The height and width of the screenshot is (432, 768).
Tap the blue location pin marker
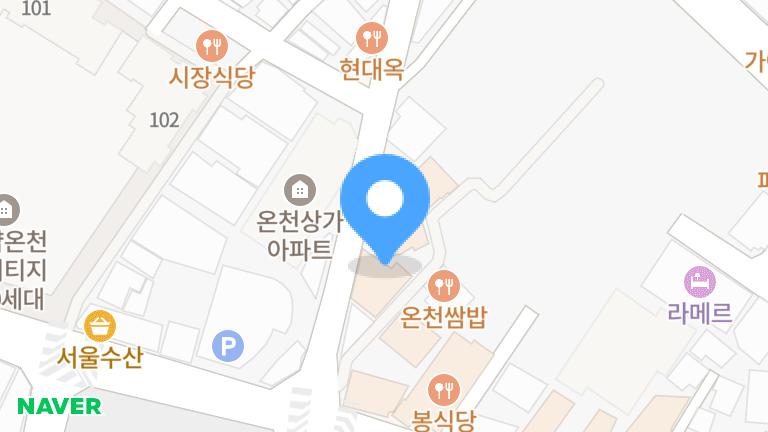[385, 201]
